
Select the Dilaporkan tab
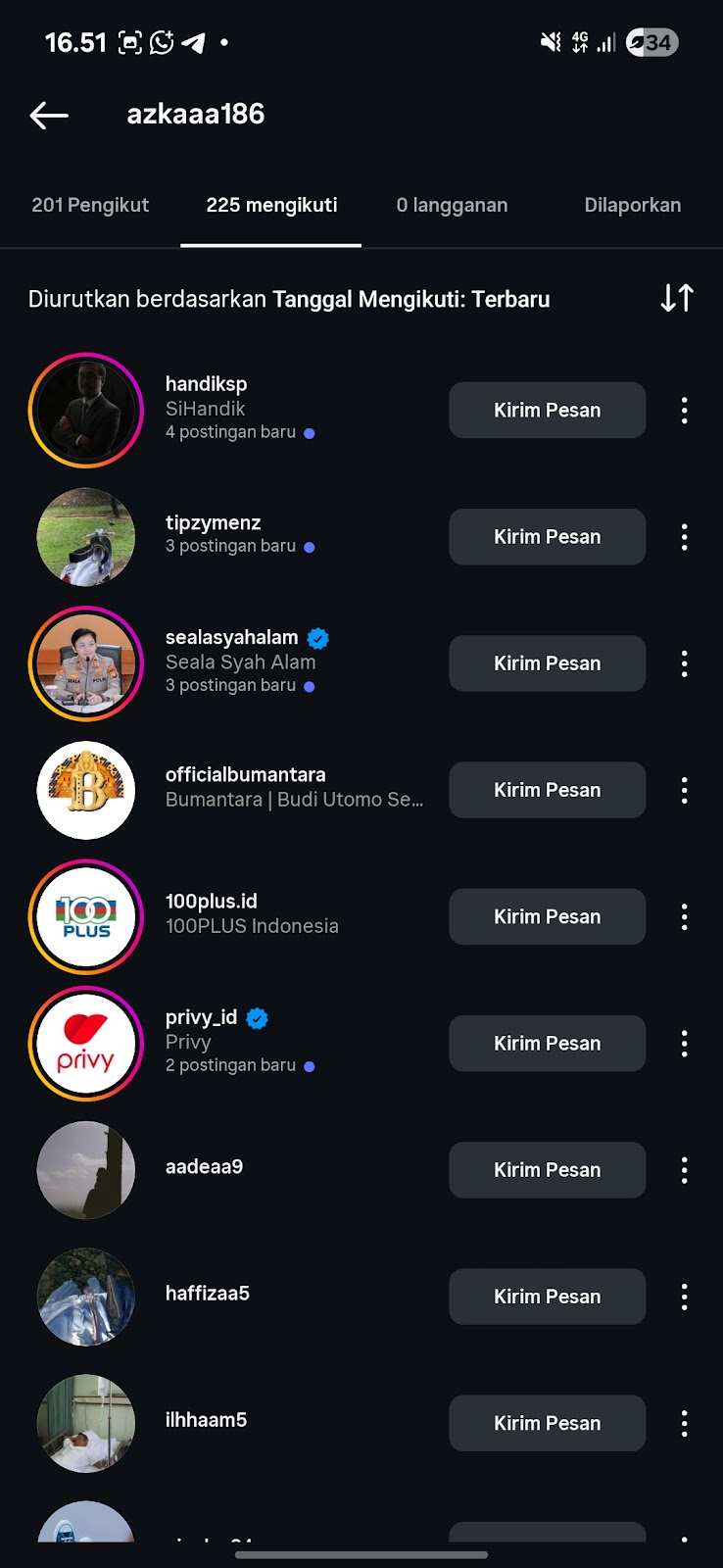pyautogui.click(x=632, y=206)
